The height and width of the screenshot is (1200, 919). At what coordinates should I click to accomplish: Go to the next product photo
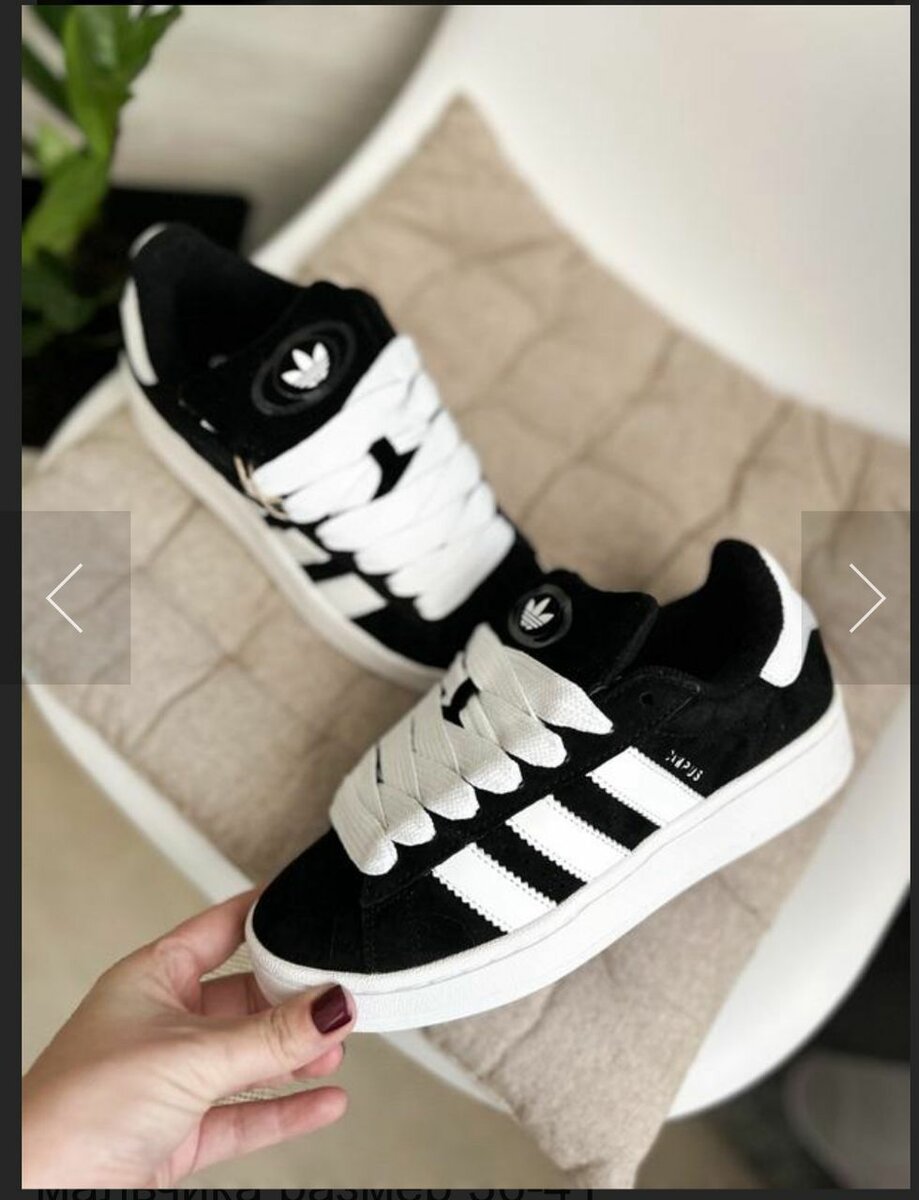pos(866,598)
